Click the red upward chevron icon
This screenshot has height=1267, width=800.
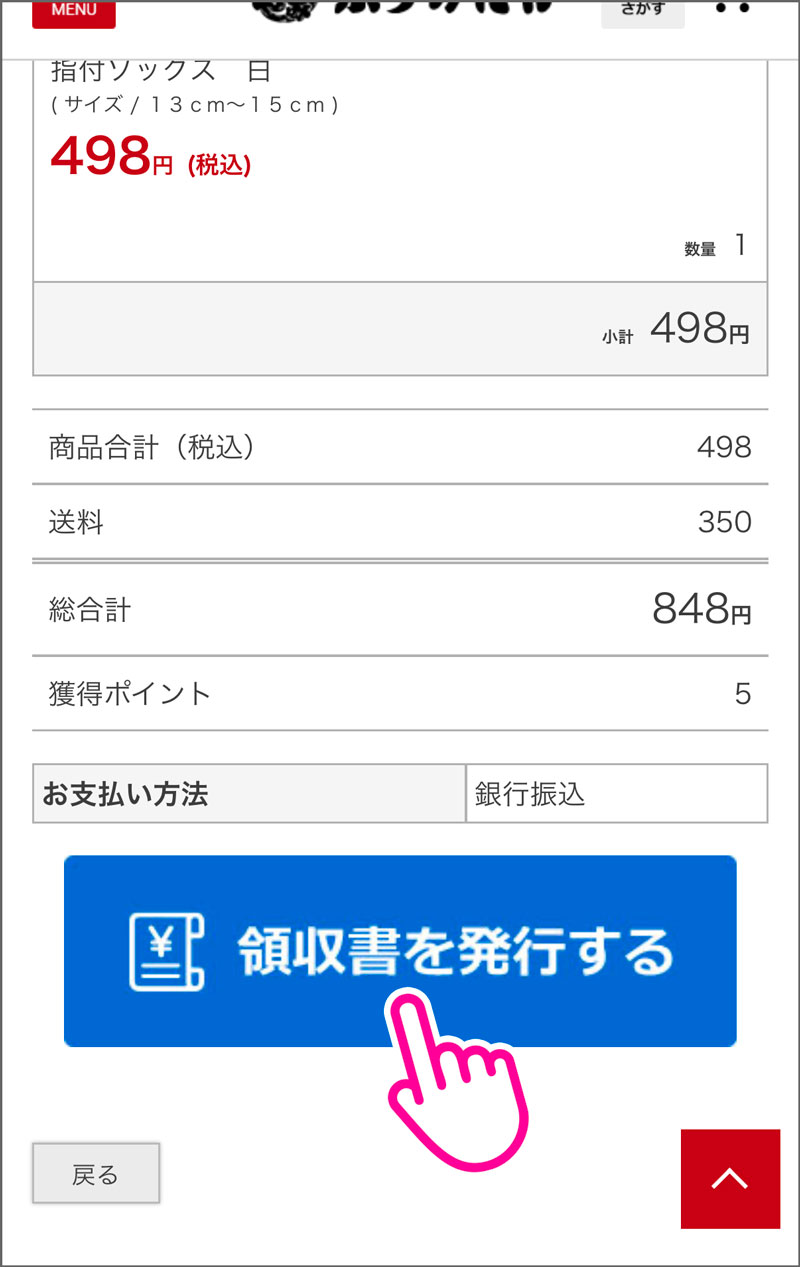[x=730, y=1179]
